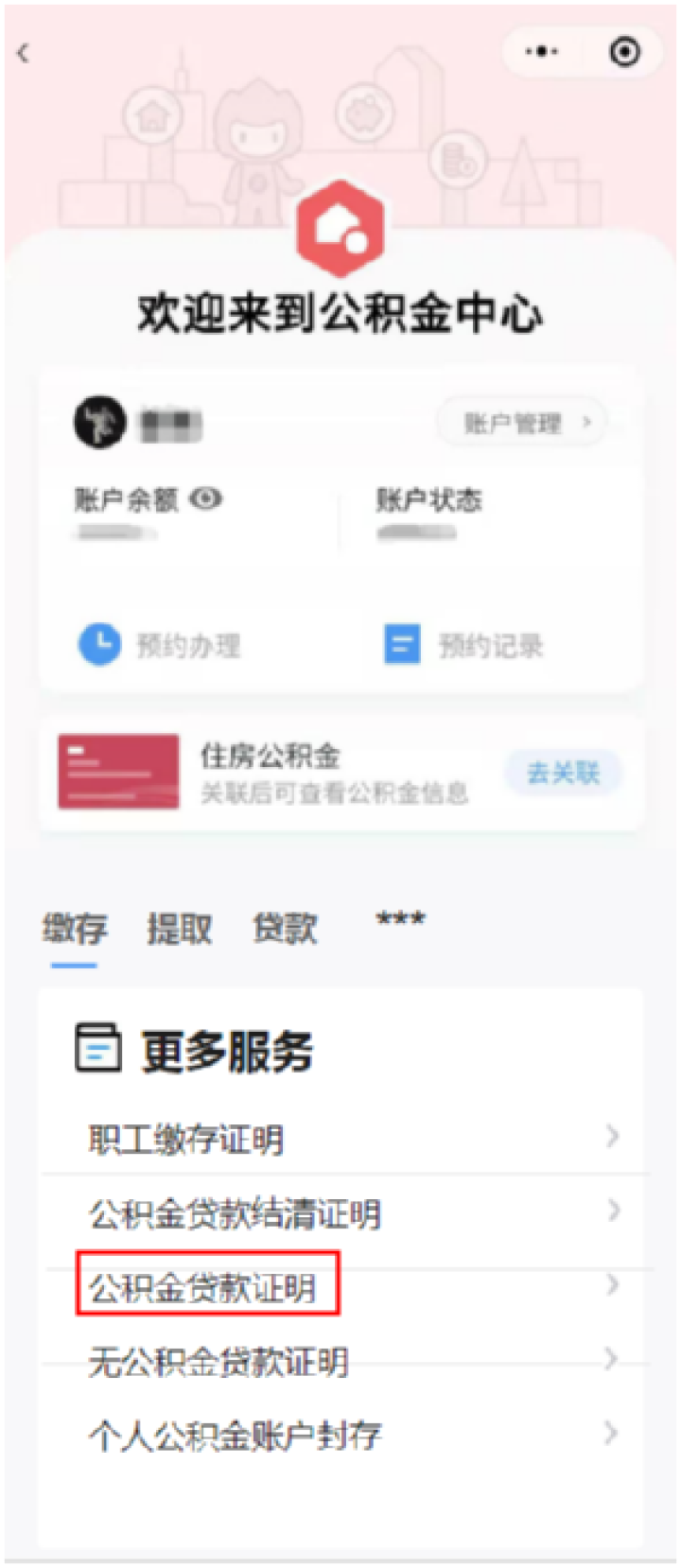Viewport: 681px width, 1568px height.
Task: Go back using the top-left arrow
Action: point(24,53)
